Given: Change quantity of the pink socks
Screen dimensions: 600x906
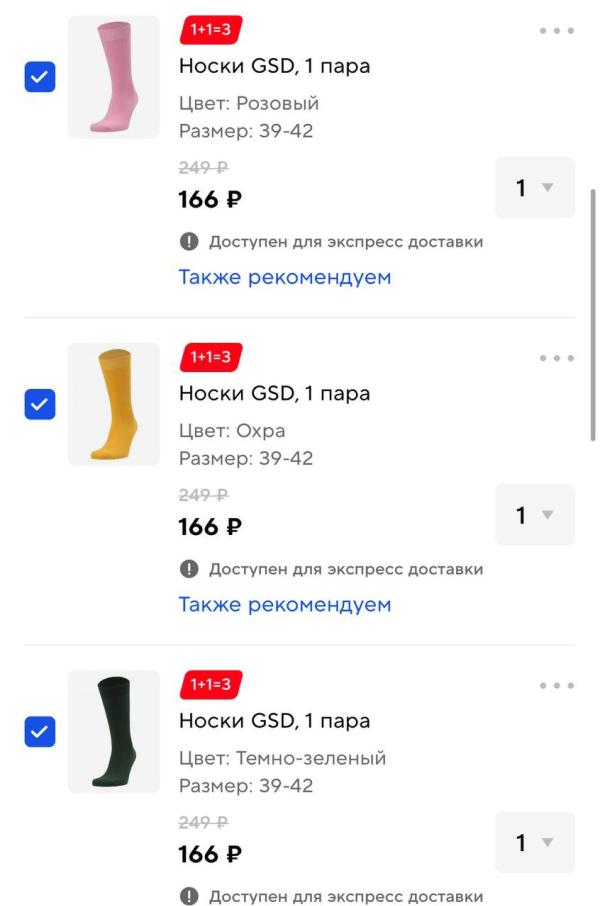Looking at the screenshot, I should point(534,188).
